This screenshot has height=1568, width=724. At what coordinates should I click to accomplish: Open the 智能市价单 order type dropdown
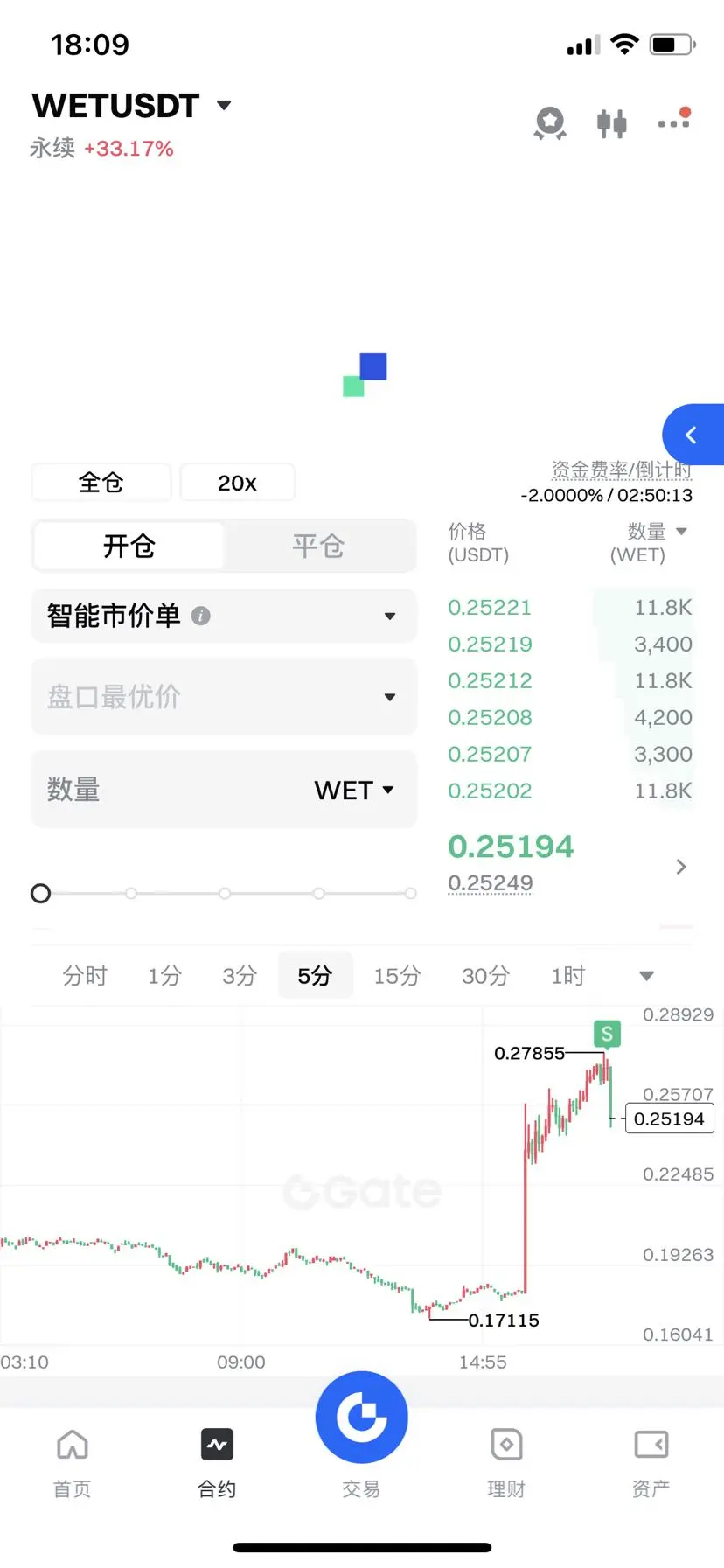coord(224,616)
